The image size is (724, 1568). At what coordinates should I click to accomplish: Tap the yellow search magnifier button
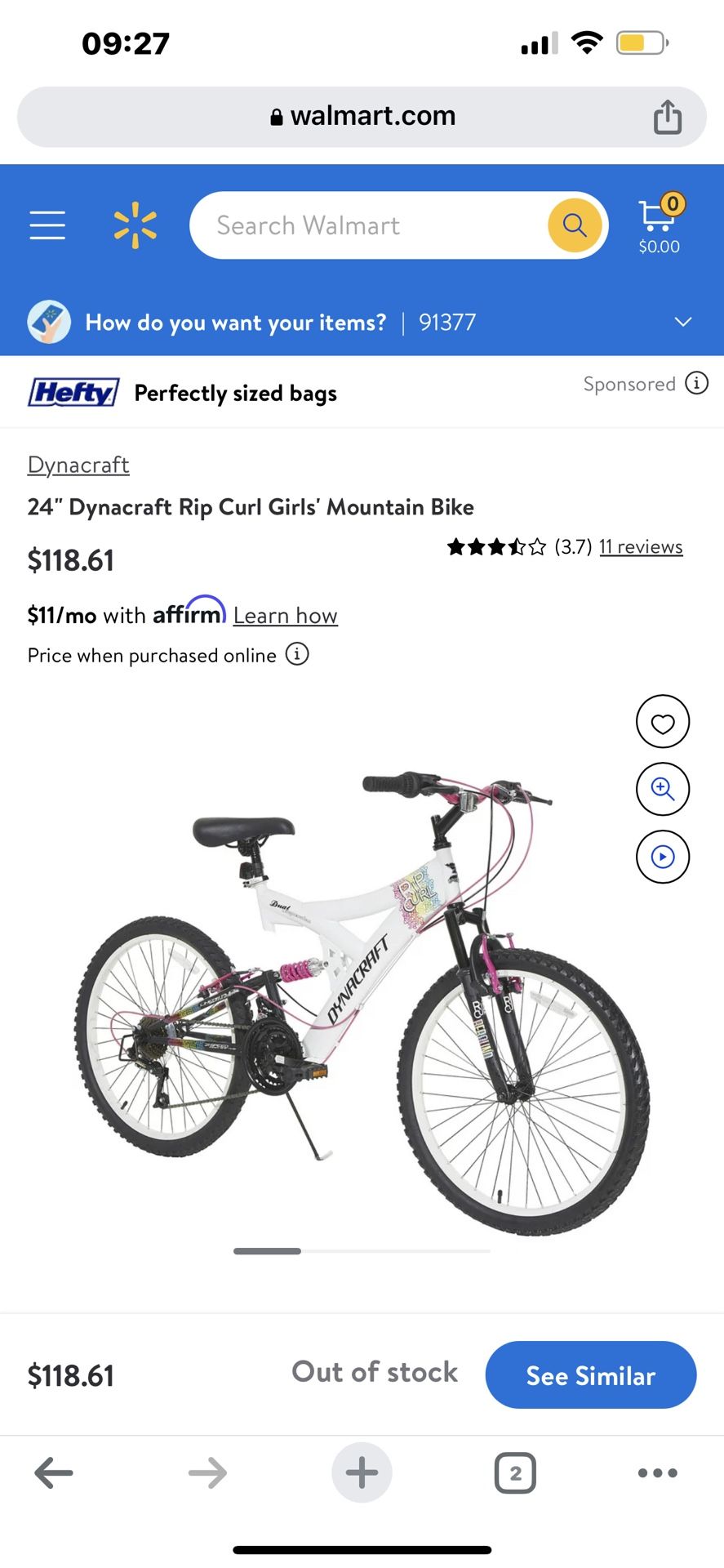[575, 225]
